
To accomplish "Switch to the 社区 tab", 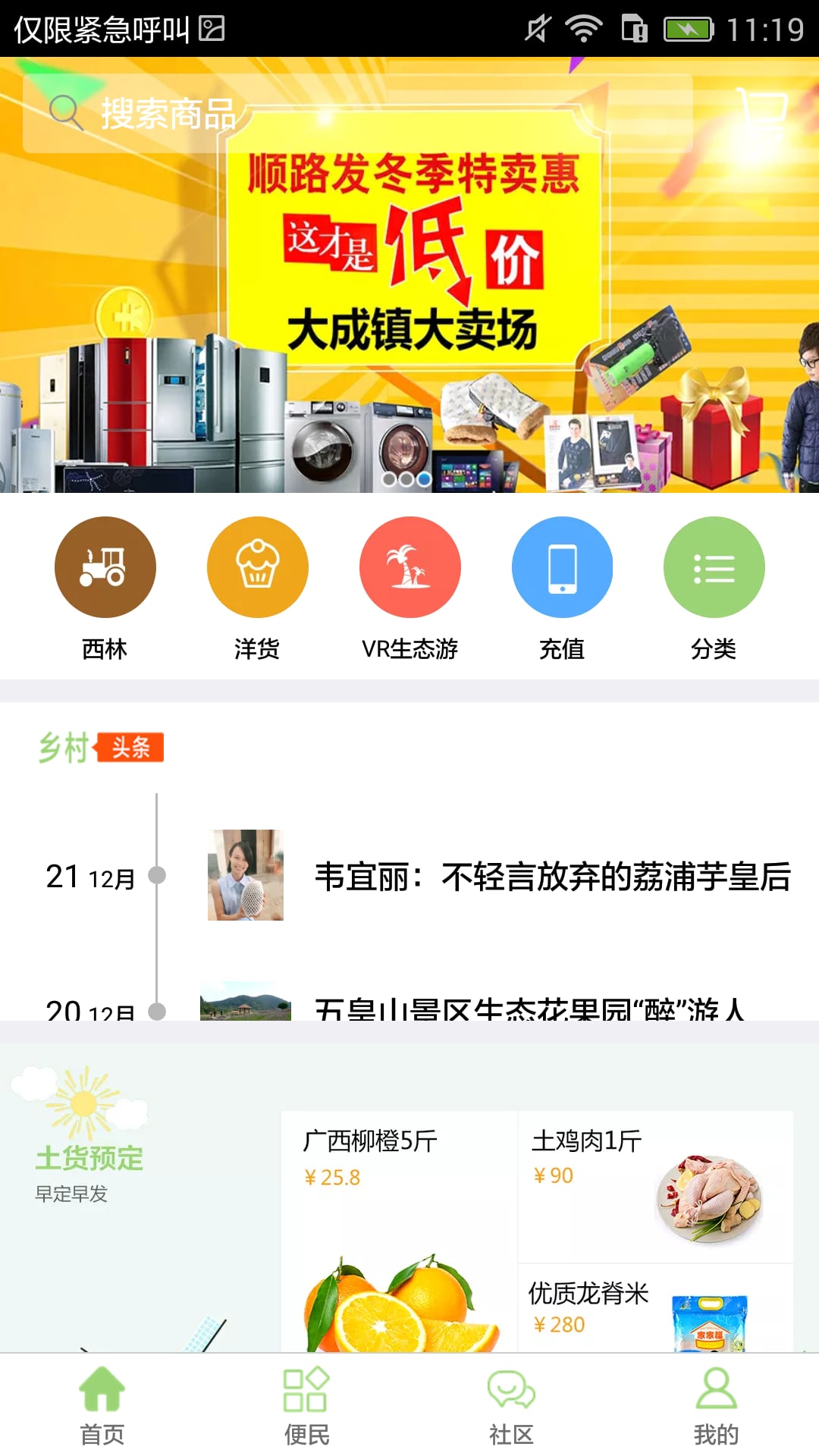I will 512,1405.
